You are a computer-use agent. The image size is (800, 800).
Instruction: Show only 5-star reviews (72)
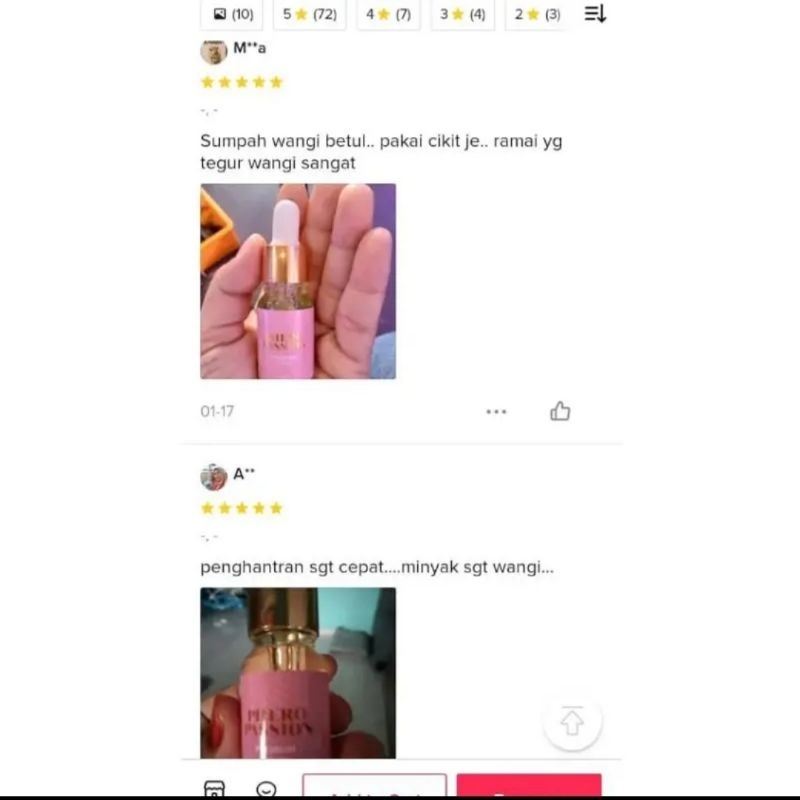pos(309,15)
